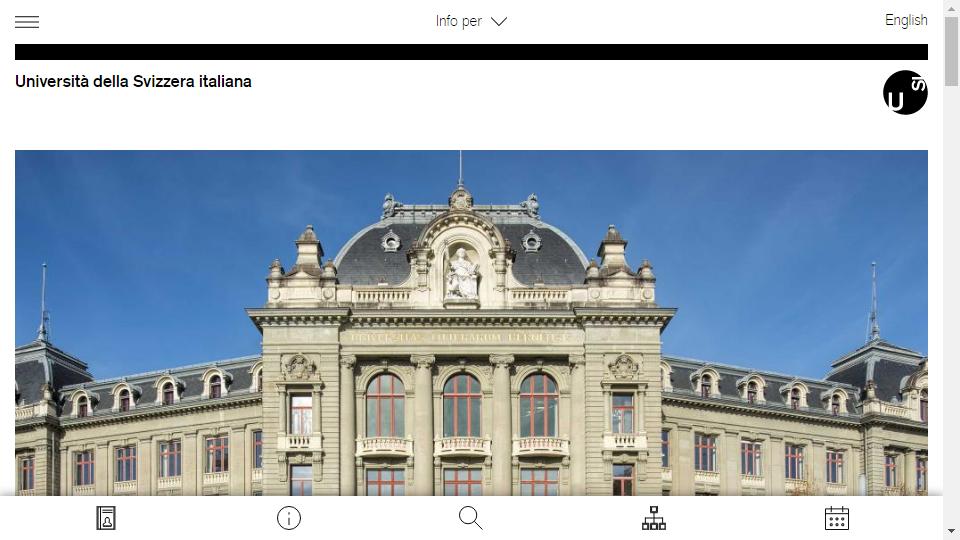Open the search magnifier in bottom bar

click(x=471, y=518)
